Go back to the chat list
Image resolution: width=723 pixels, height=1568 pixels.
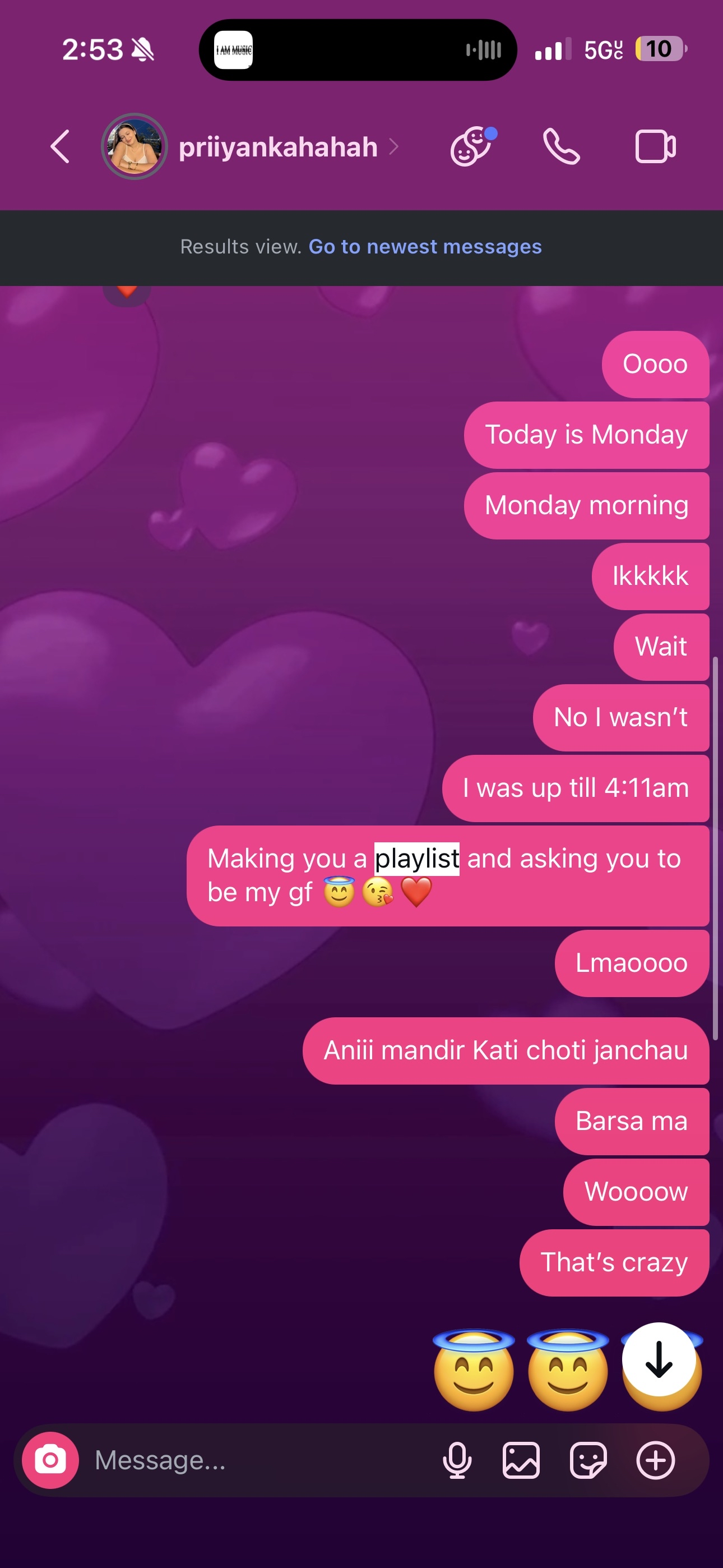click(61, 147)
